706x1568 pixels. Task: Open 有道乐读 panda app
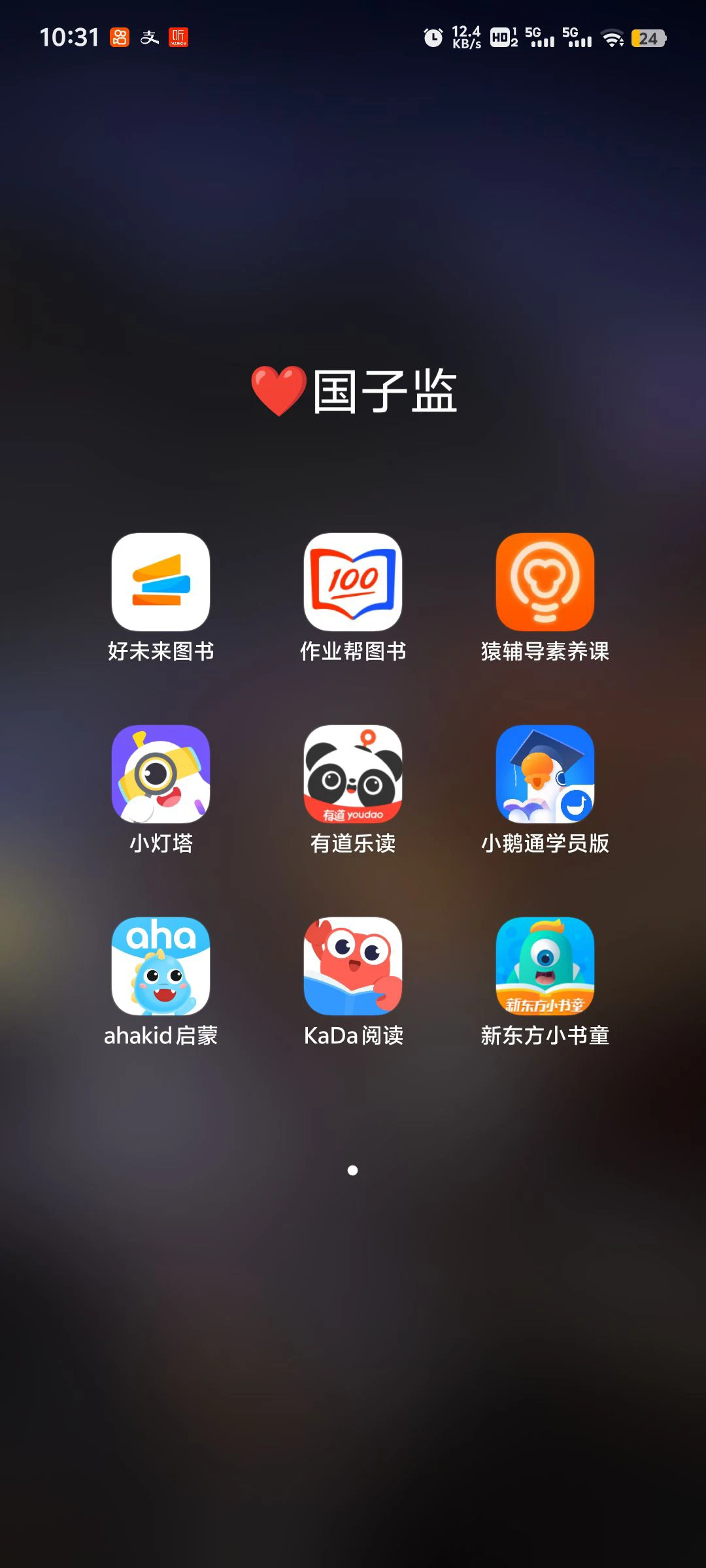(x=353, y=774)
